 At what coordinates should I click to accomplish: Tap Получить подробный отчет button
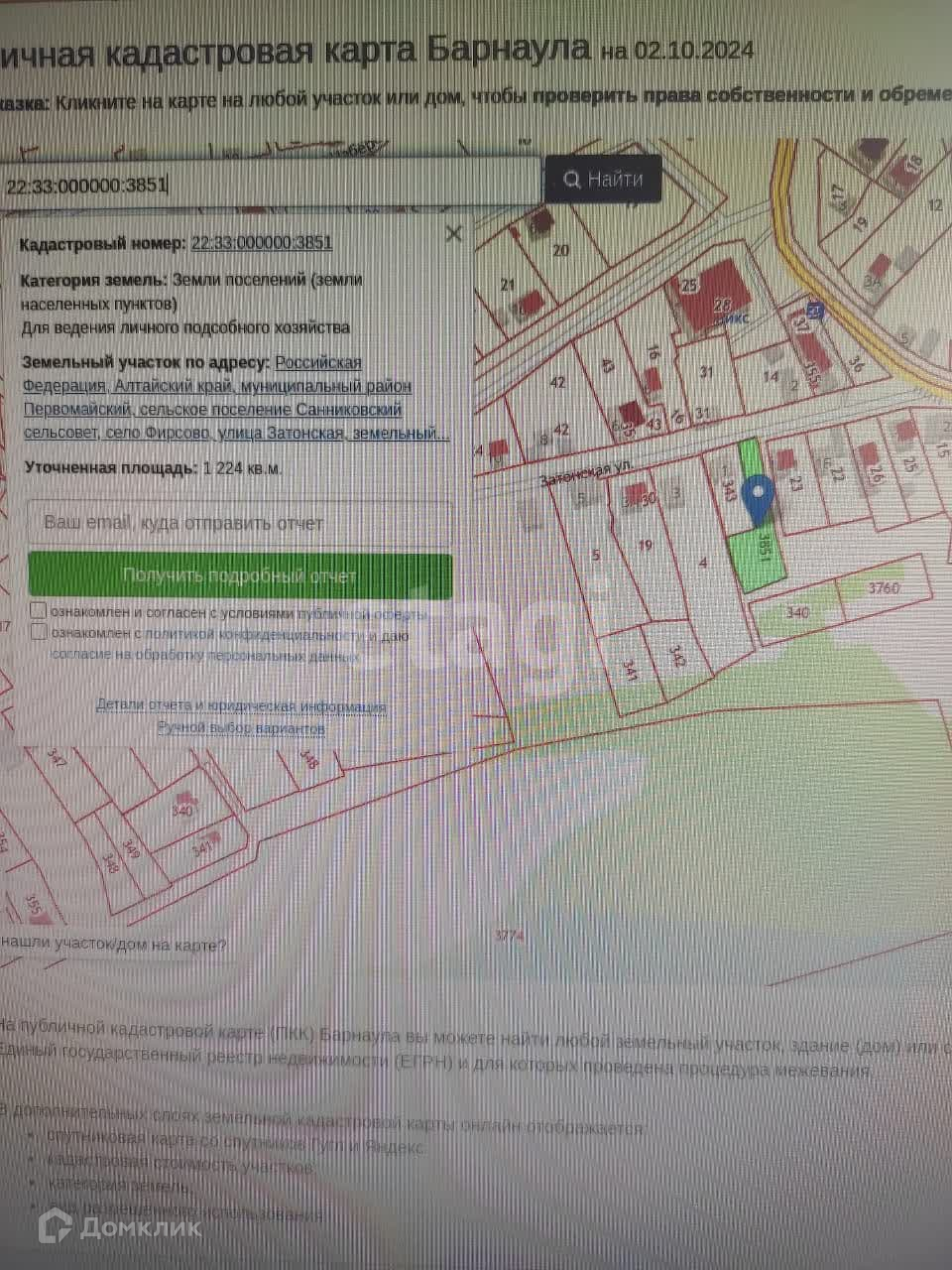241,575
